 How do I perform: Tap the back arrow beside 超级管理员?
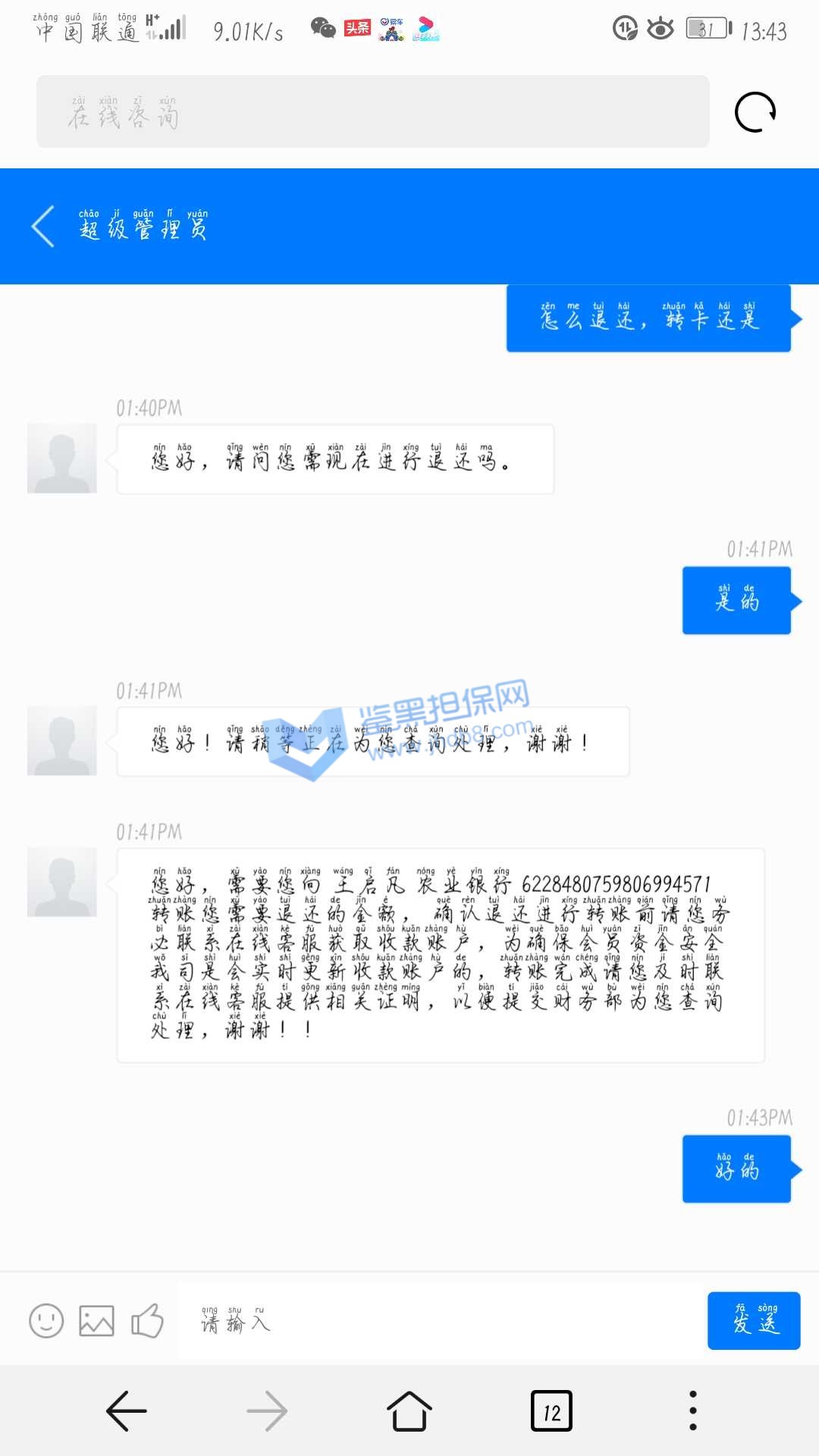pyautogui.click(x=43, y=226)
